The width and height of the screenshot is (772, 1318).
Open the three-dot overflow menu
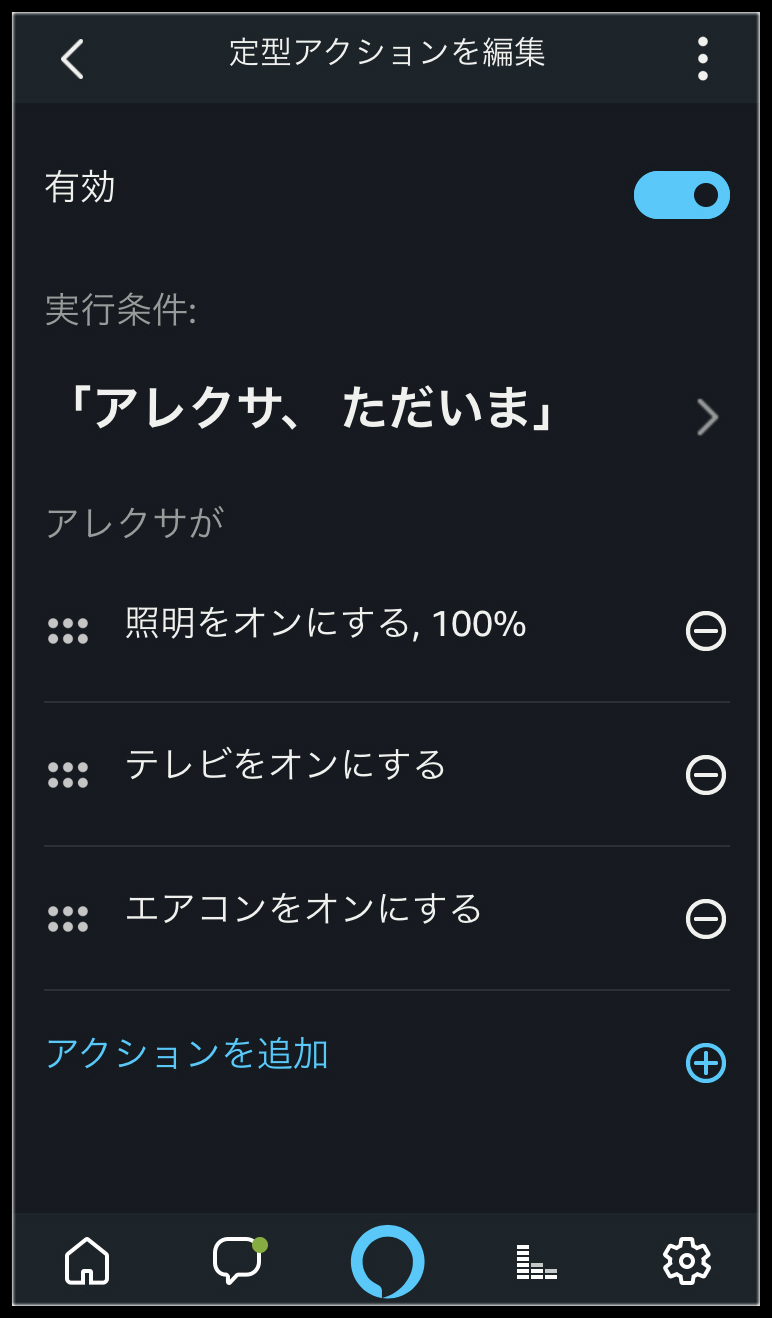click(x=703, y=59)
